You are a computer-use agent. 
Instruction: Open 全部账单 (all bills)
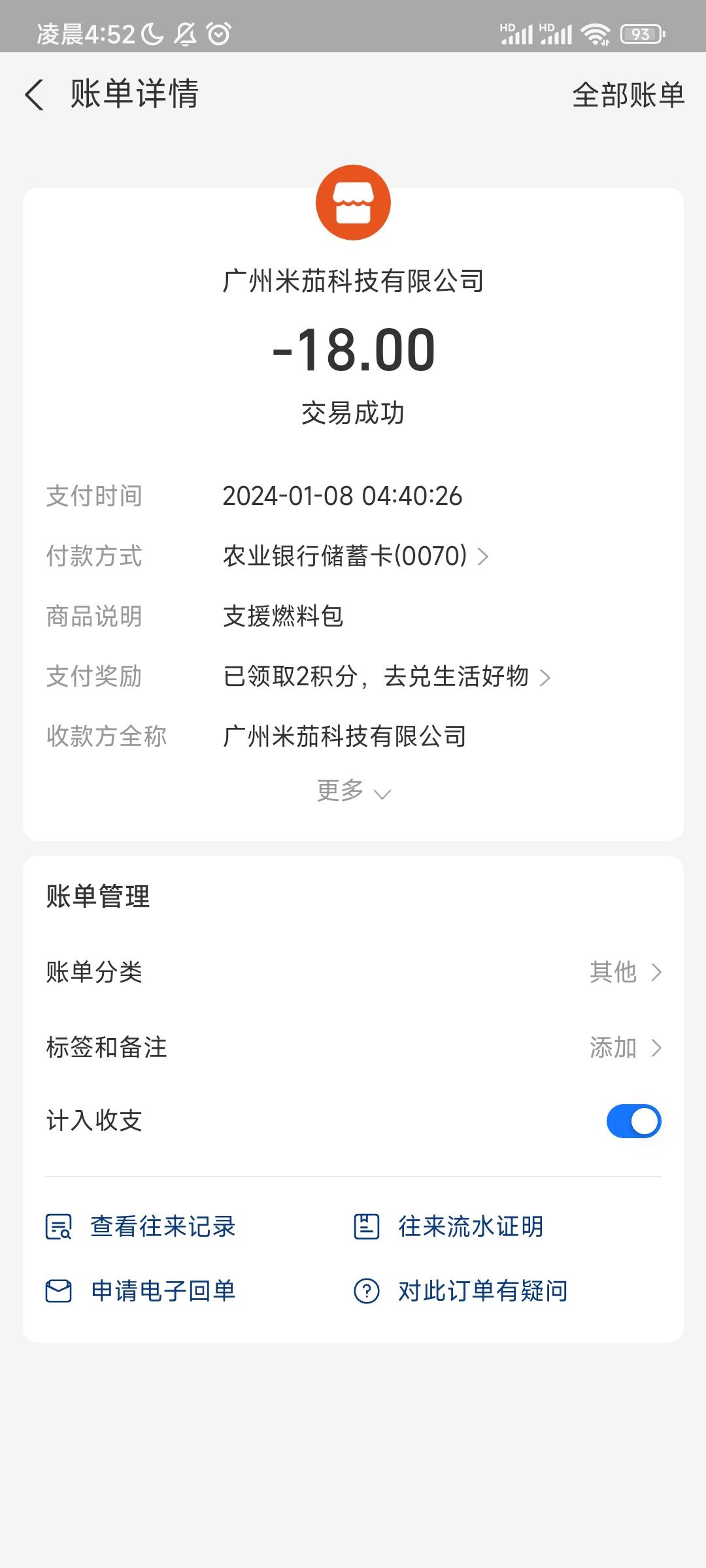pyautogui.click(x=628, y=95)
